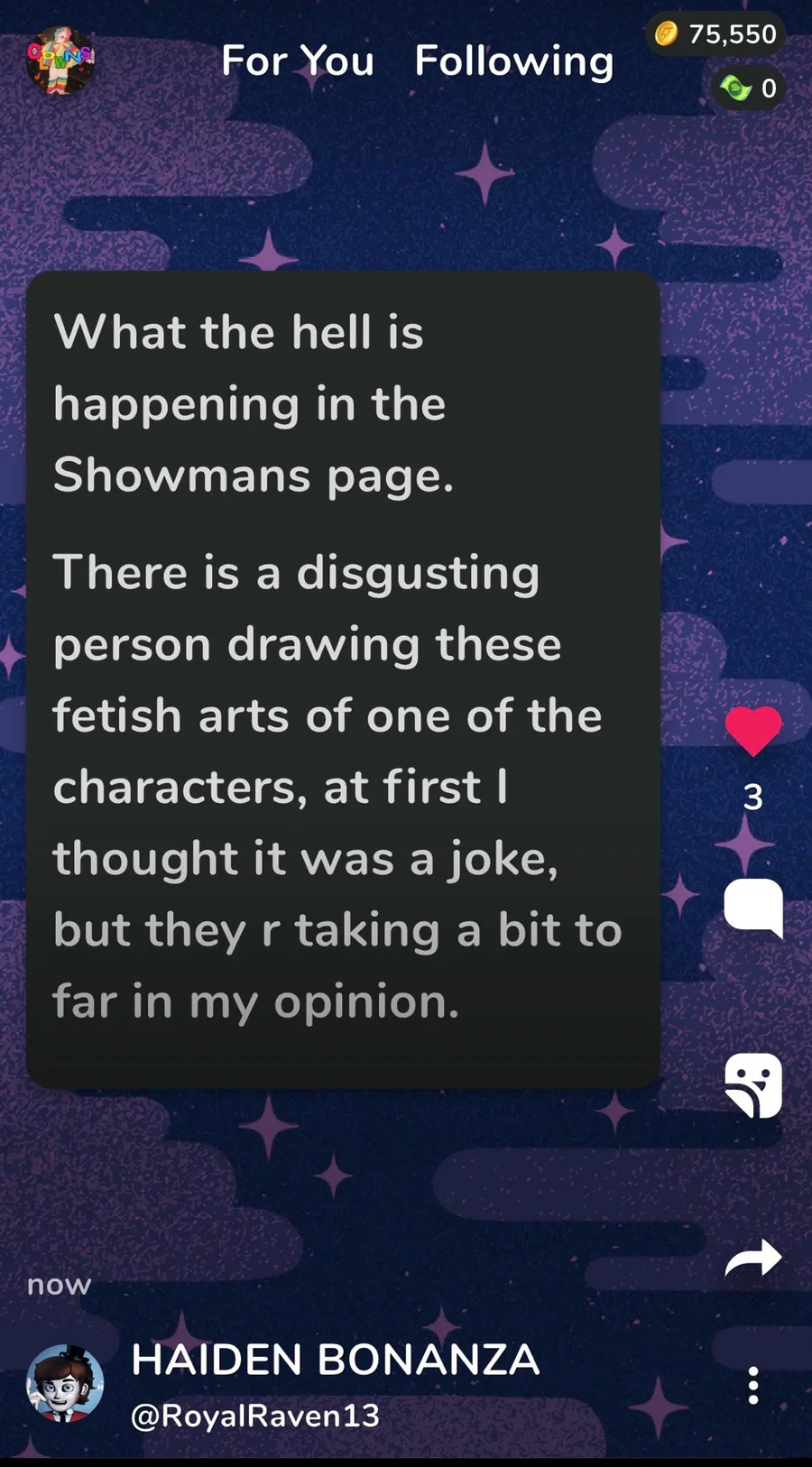Open the @RoyalRaven13 profile via the username
This screenshot has height=1467, width=812.
(x=255, y=1416)
